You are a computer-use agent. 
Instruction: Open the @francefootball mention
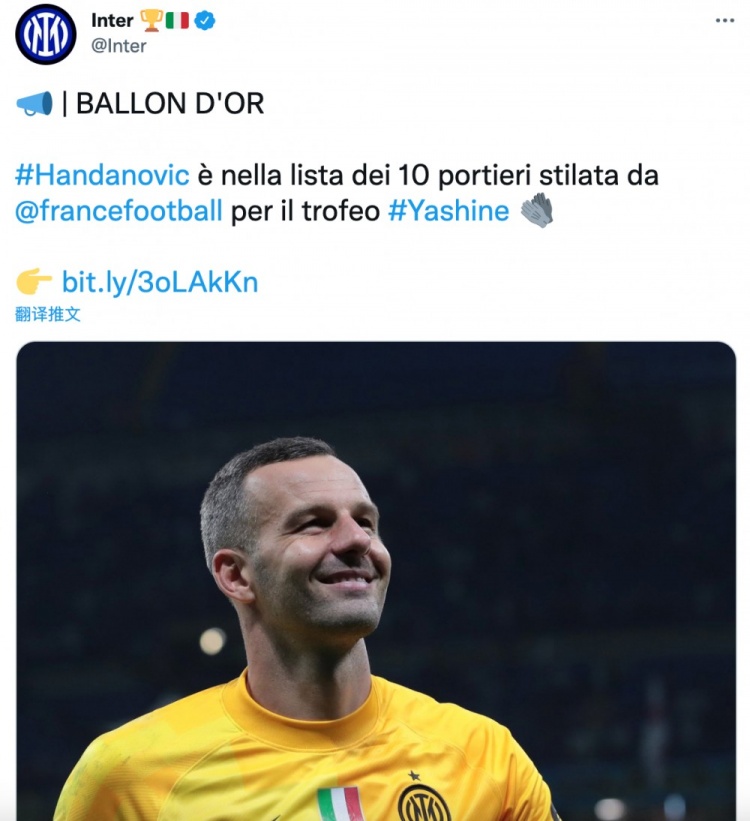click(x=119, y=211)
